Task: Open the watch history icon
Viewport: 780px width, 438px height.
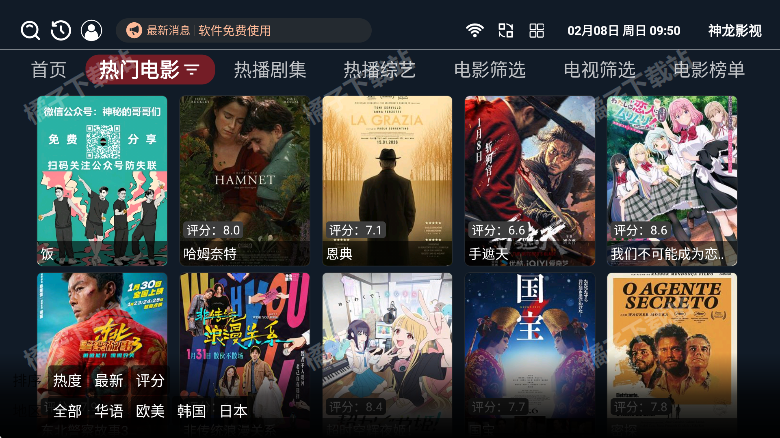Action: 61,30
